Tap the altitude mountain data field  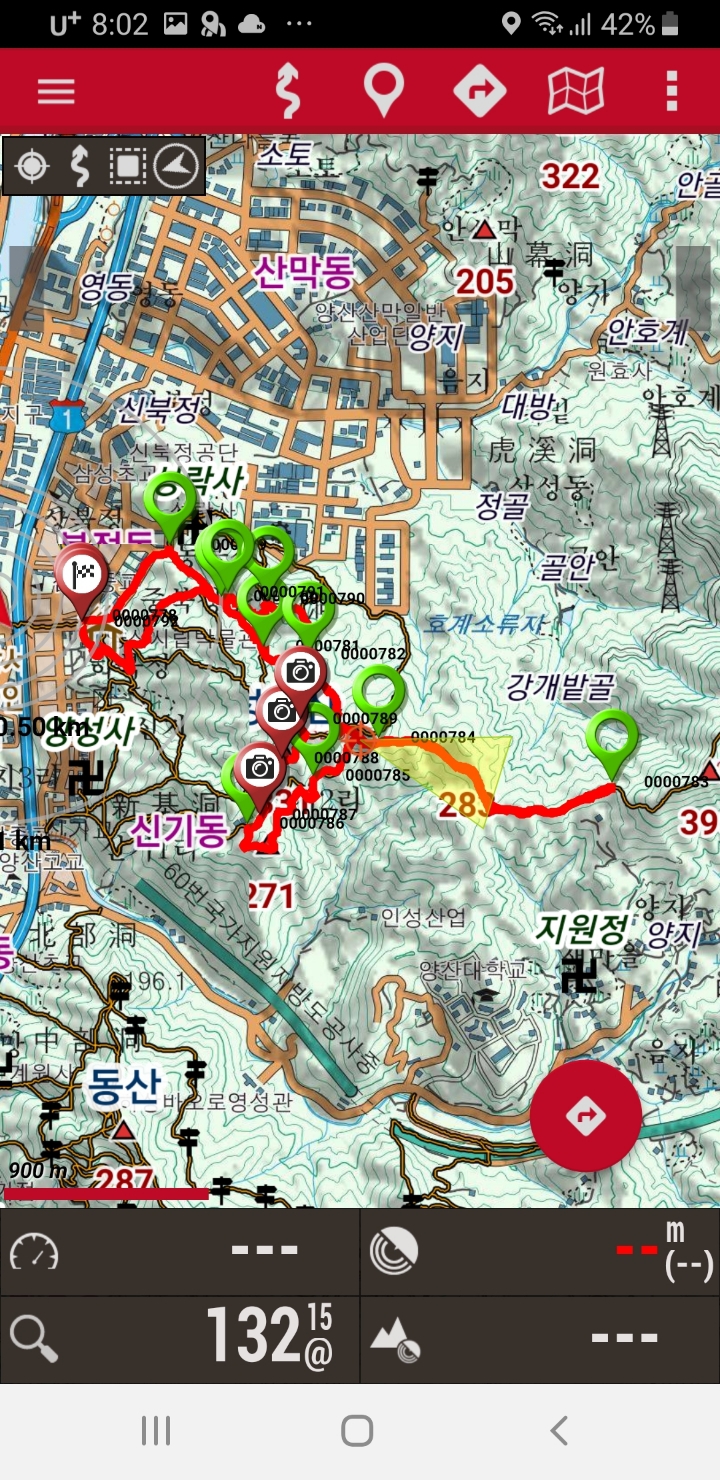coord(540,1339)
